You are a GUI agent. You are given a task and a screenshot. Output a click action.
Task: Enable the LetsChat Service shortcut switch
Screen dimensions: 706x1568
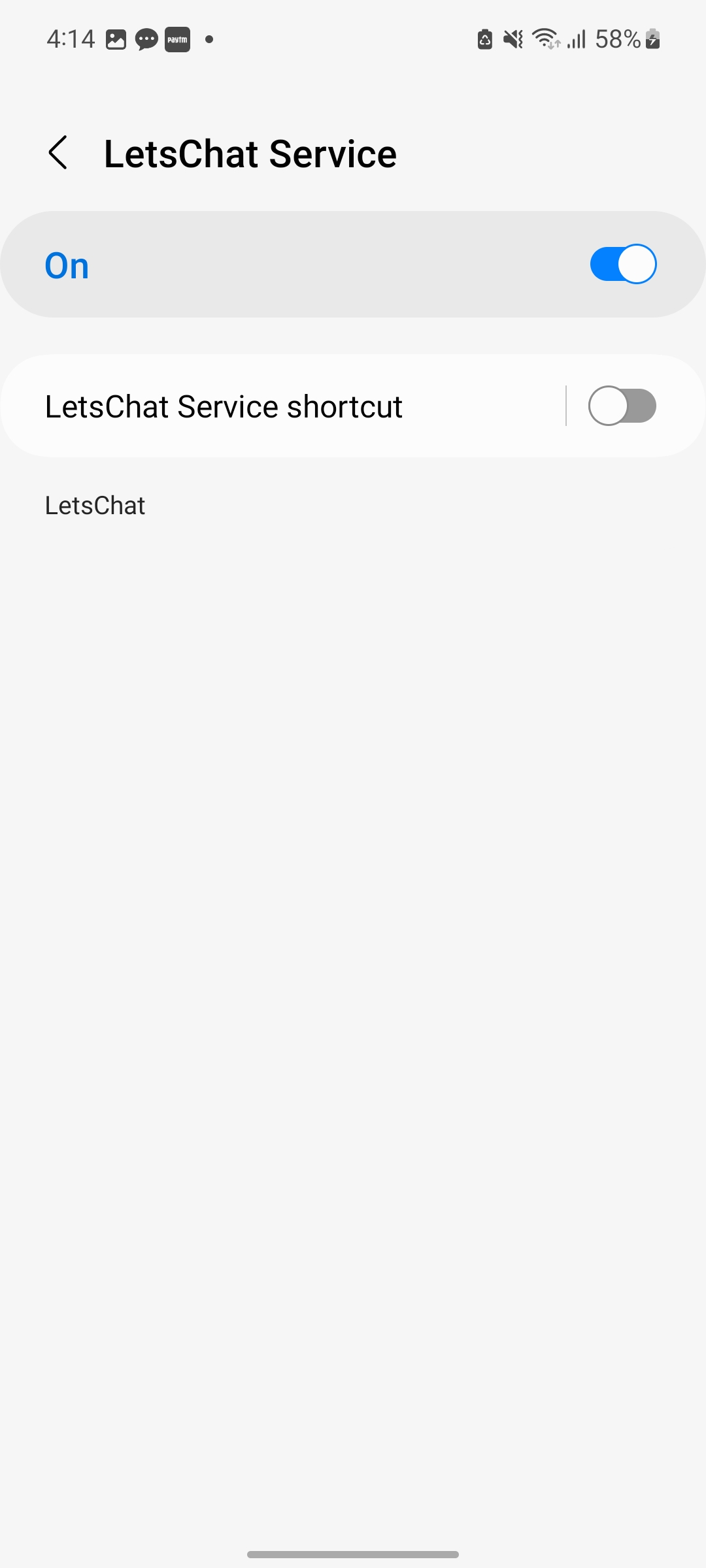click(x=622, y=406)
